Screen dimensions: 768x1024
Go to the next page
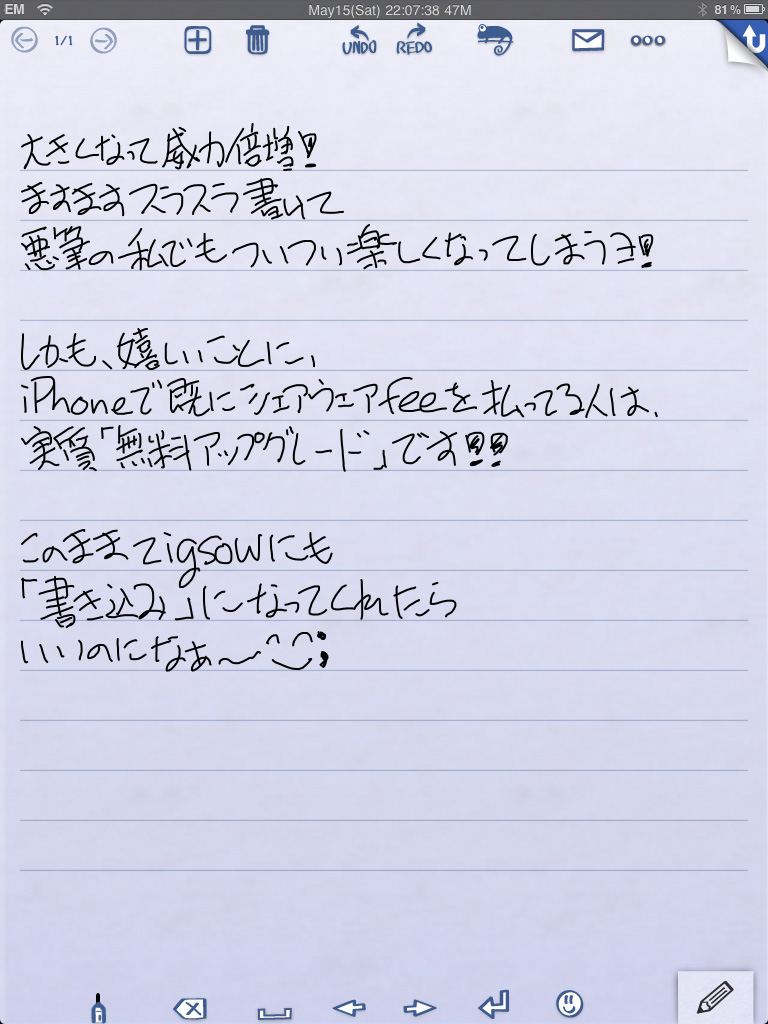click(x=103, y=41)
